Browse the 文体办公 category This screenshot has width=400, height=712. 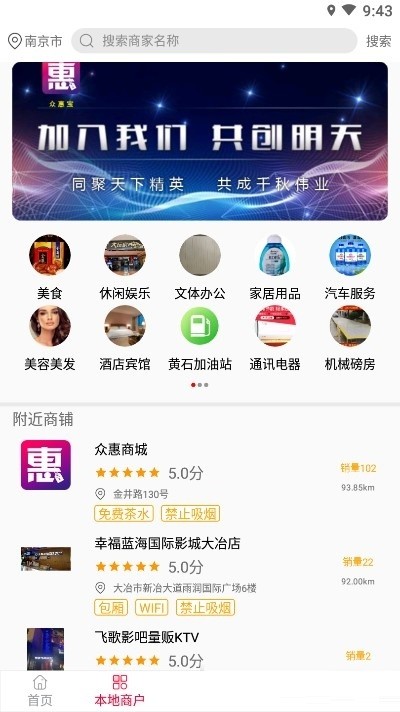[200, 267]
